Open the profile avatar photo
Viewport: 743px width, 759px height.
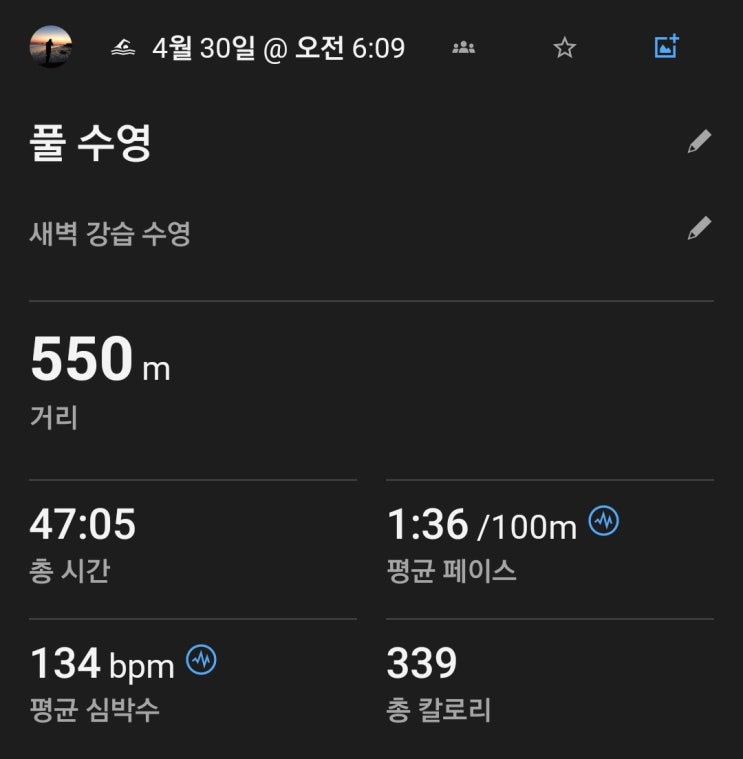(x=50, y=47)
